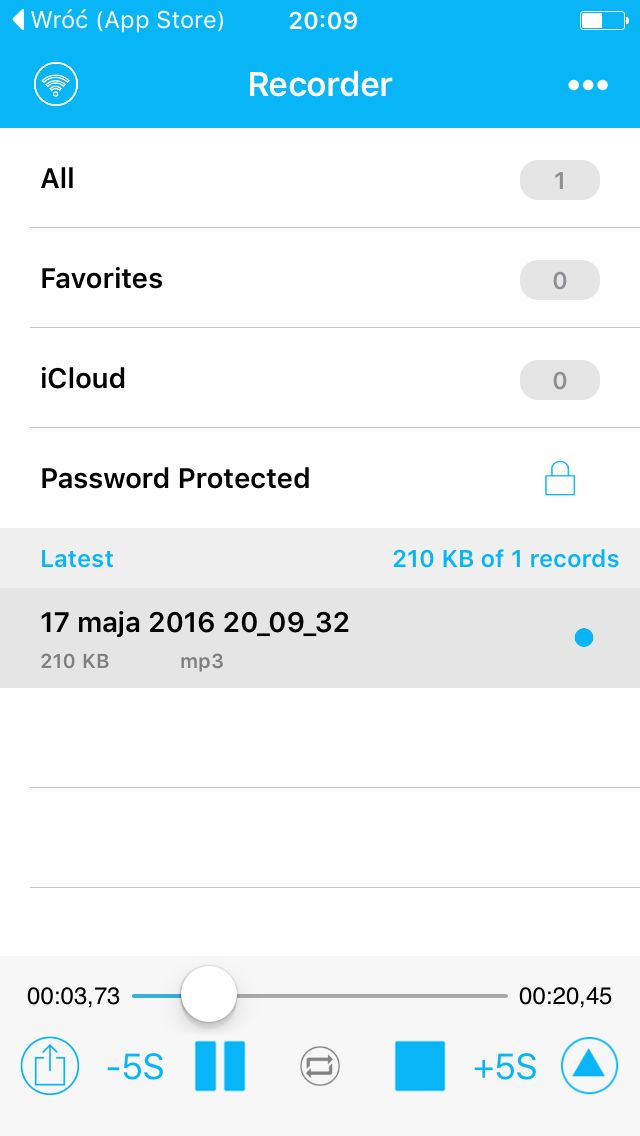Open the Password Protected folder
640x1136 pixels.
coord(320,478)
